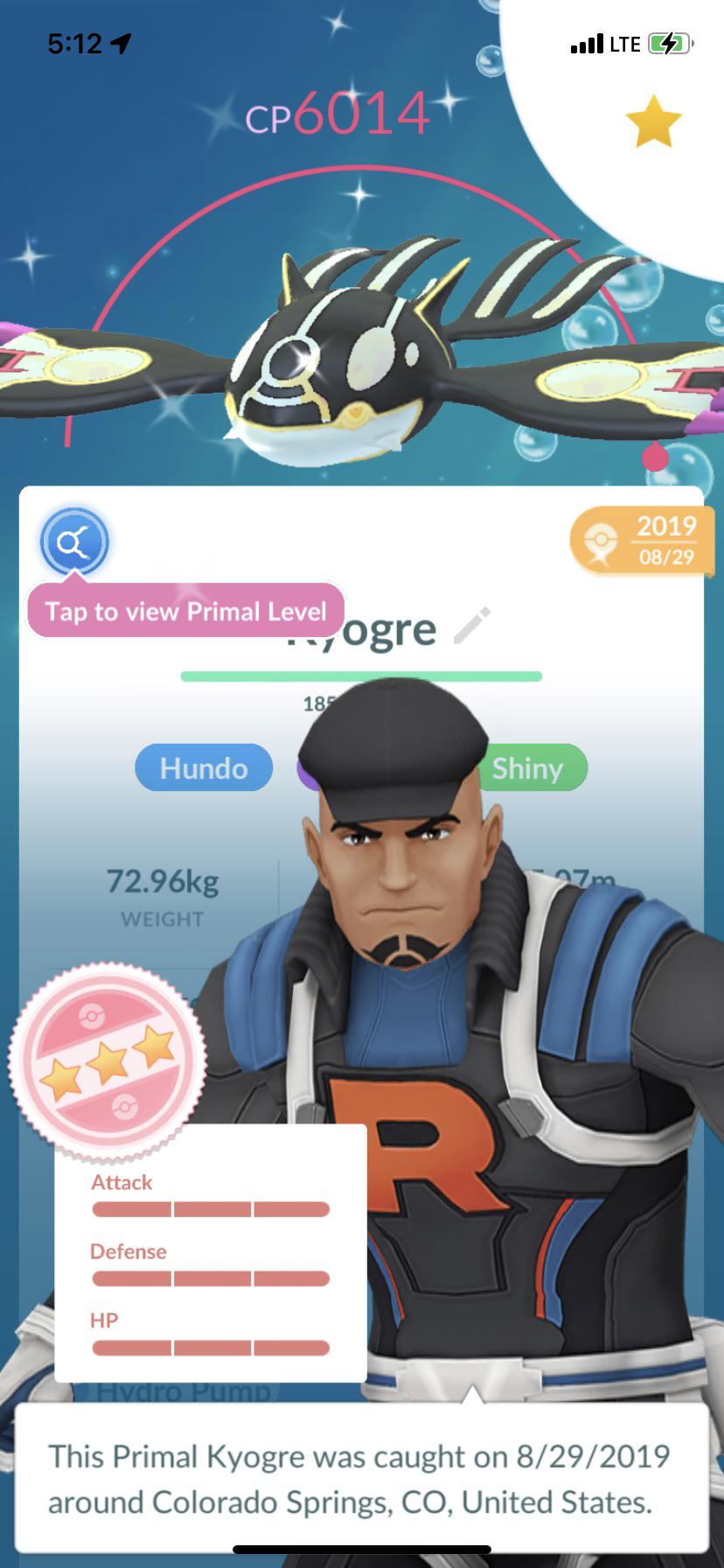This screenshot has width=724, height=1568.
Task: Toggle the favorite star
Action: (653, 122)
